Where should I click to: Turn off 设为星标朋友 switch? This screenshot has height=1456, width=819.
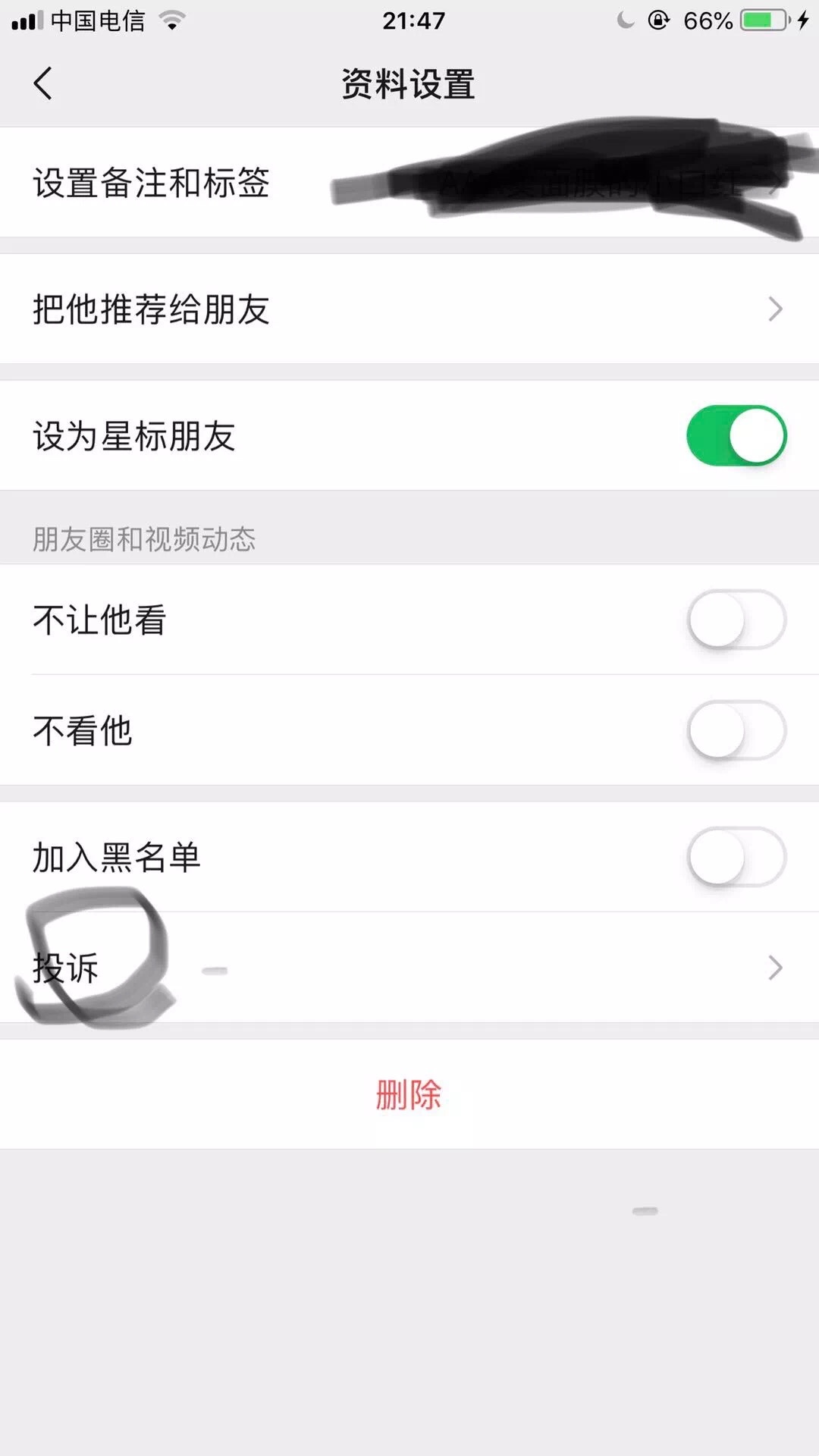pos(738,435)
